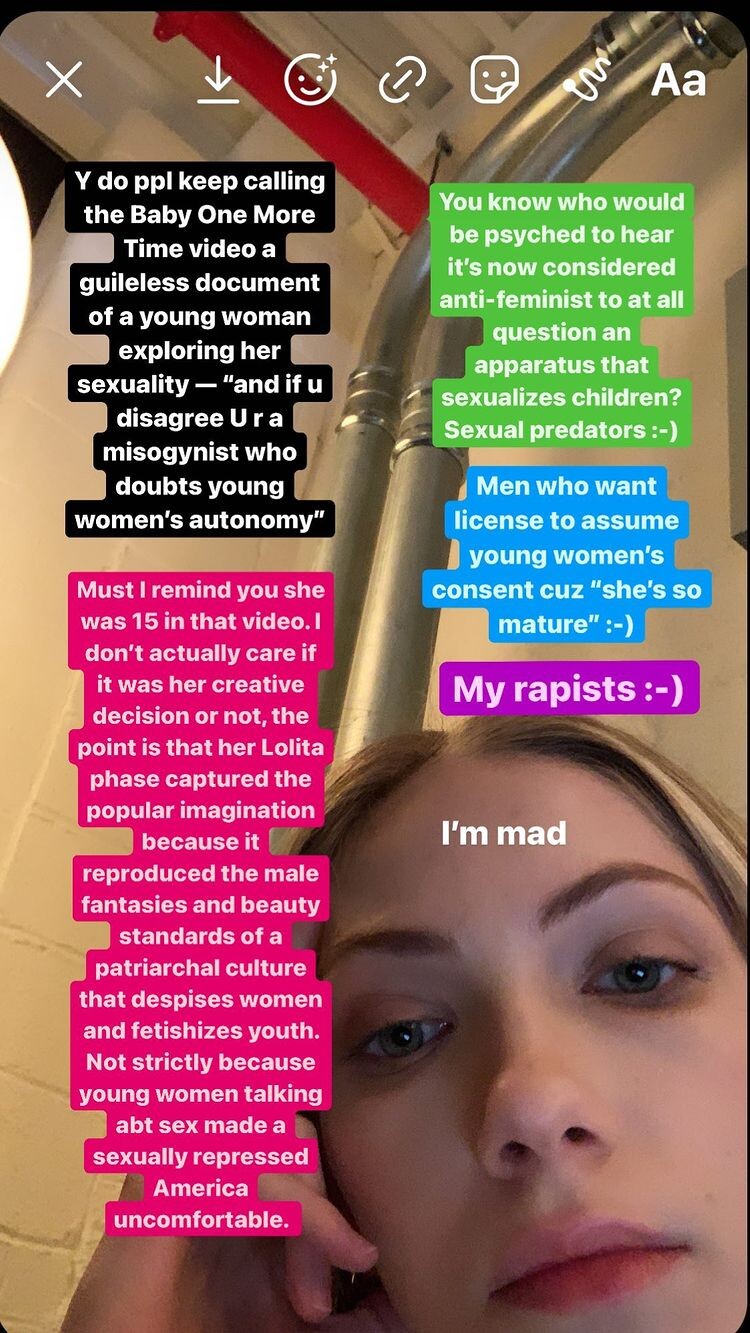This screenshot has width=750, height=1333.
Task: Select the scribble drawing tool
Action: [x=587, y=79]
